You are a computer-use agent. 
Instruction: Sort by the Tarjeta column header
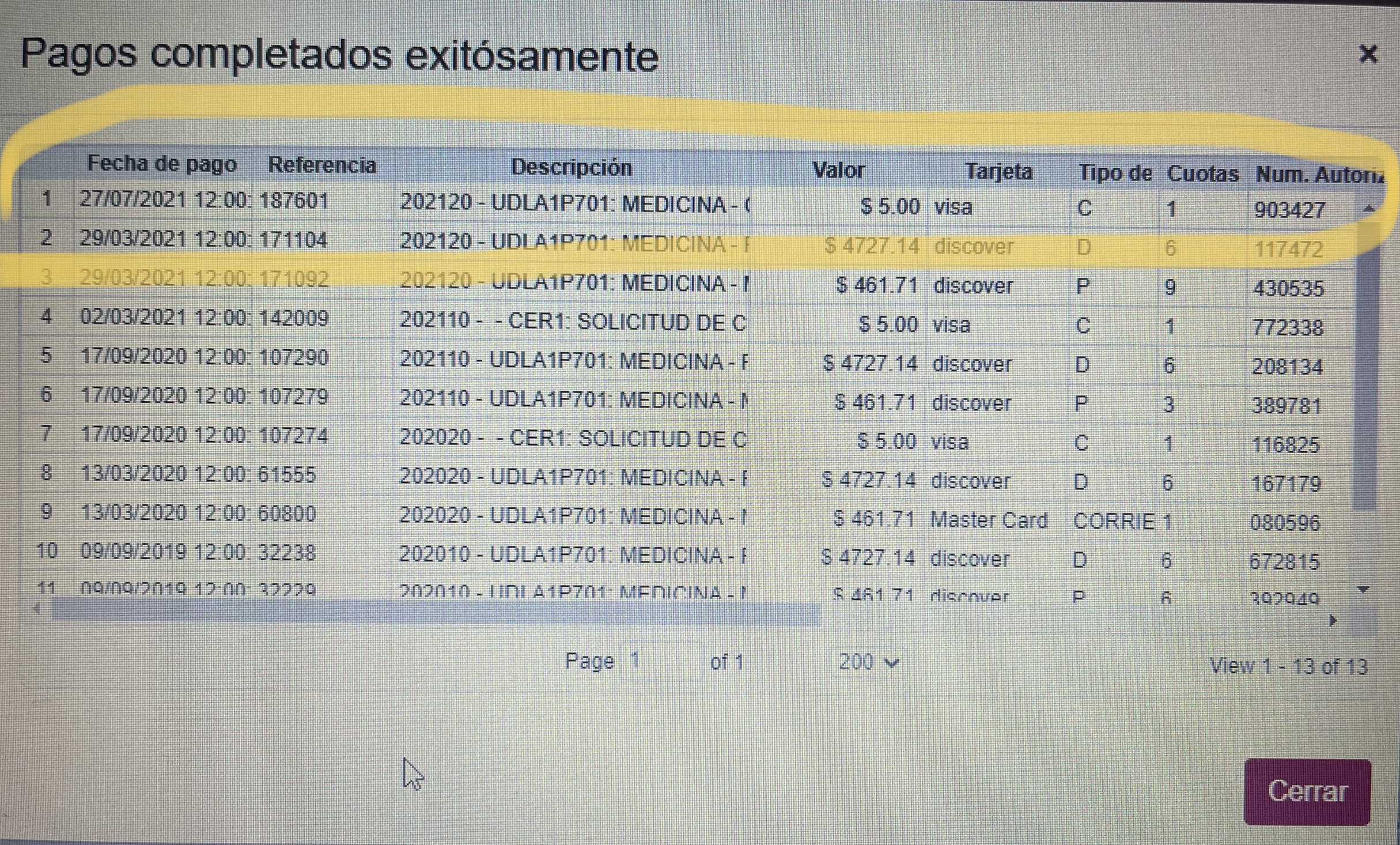(x=998, y=171)
